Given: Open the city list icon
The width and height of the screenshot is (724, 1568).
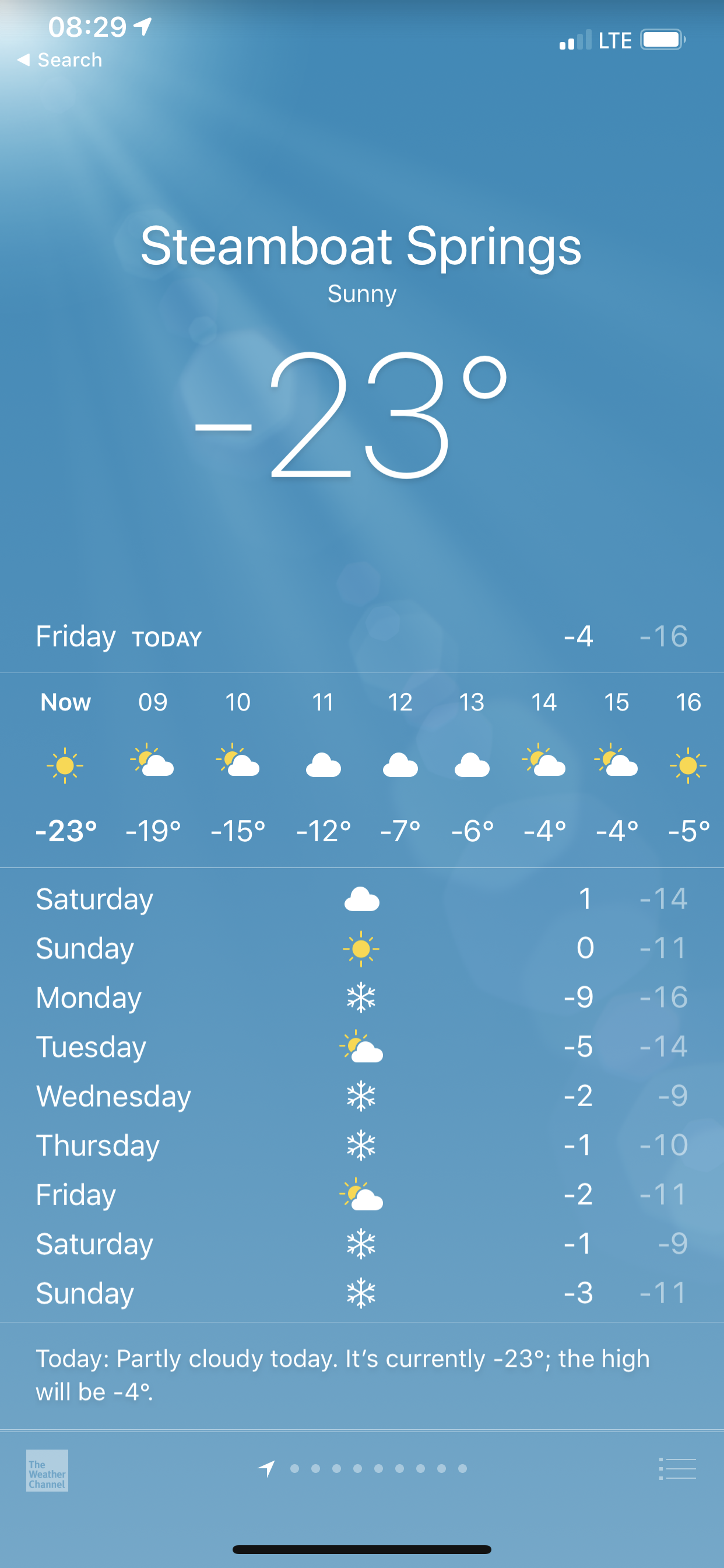Looking at the screenshot, I should (x=677, y=1469).
